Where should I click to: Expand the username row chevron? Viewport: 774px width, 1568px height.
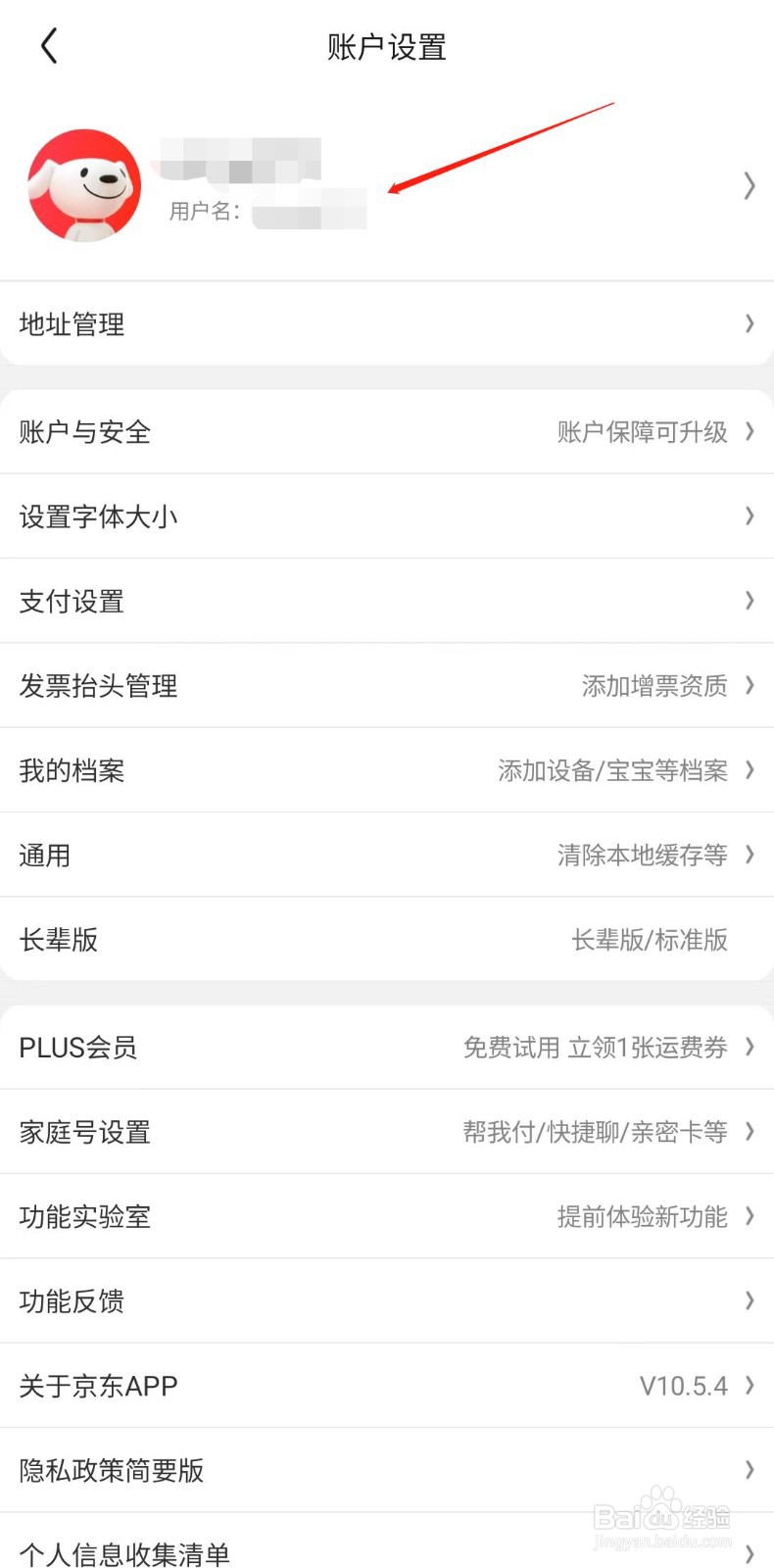[749, 185]
